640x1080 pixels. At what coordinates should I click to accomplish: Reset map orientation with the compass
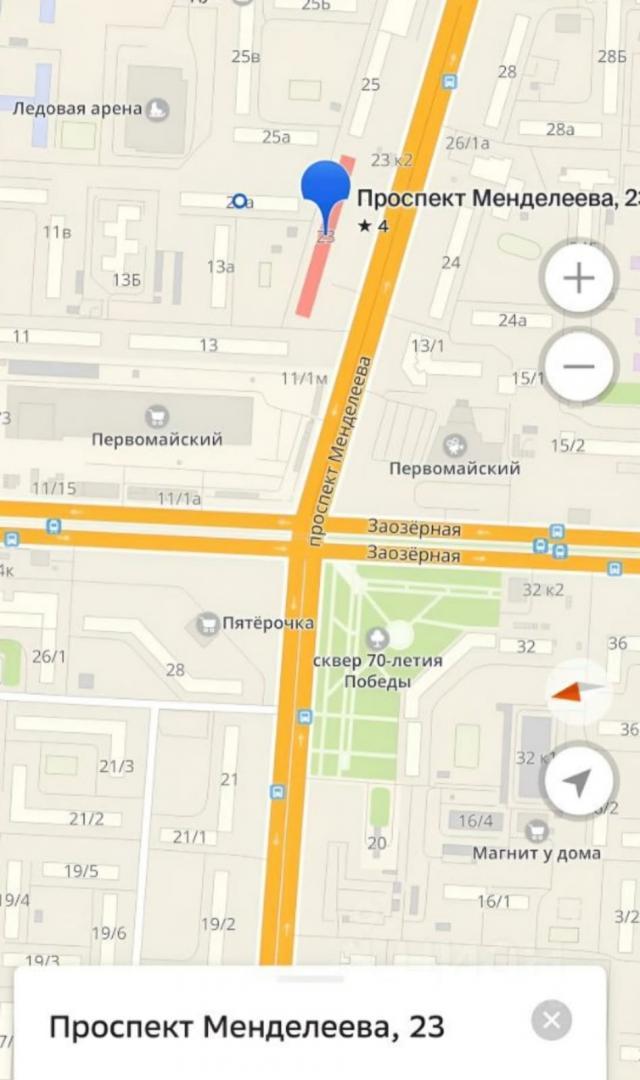pyautogui.click(x=579, y=692)
